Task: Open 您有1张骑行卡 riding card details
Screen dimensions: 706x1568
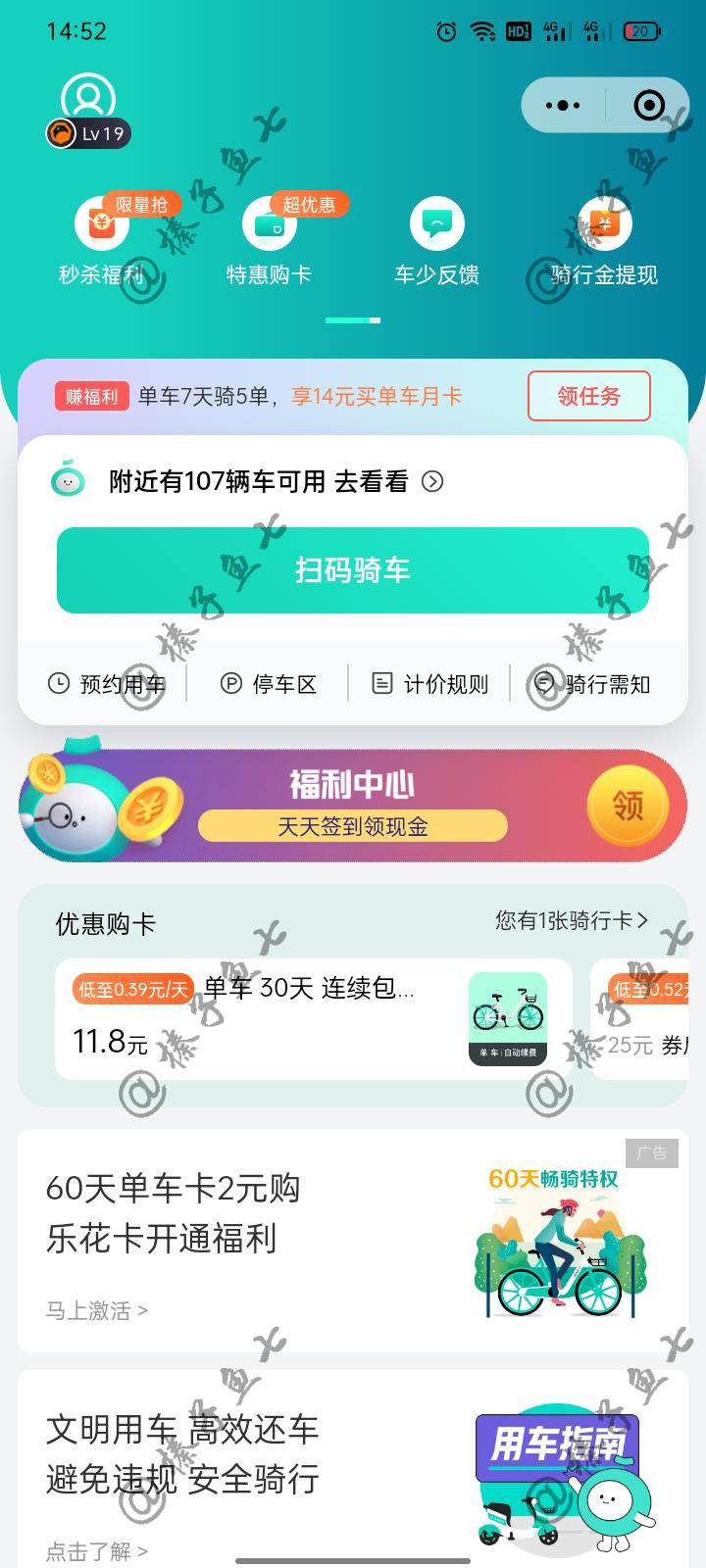Action: 569,921
